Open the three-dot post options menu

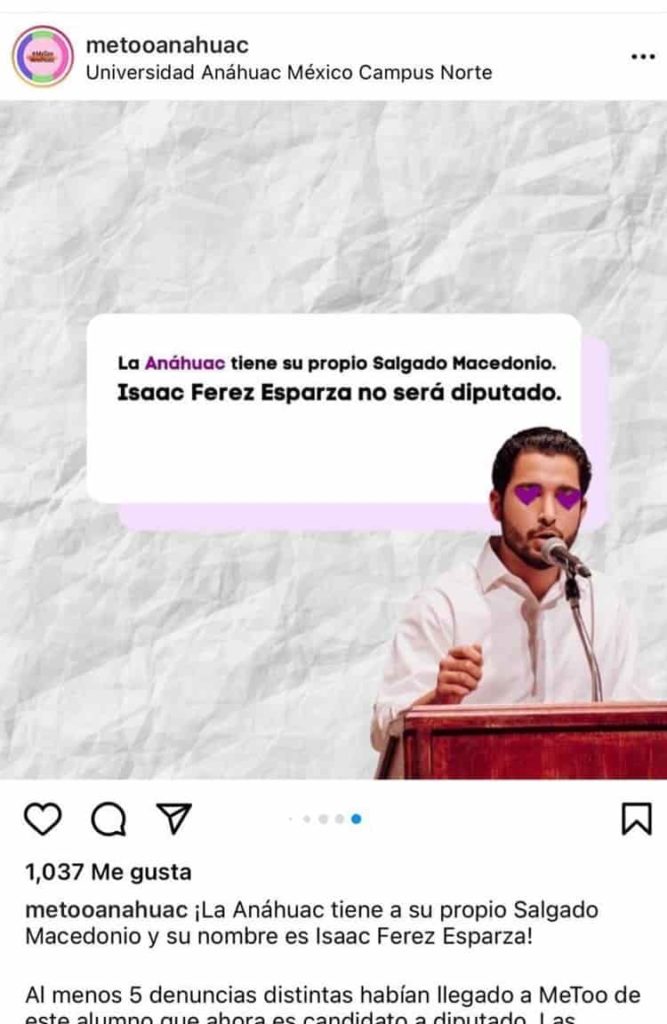click(643, 57)
